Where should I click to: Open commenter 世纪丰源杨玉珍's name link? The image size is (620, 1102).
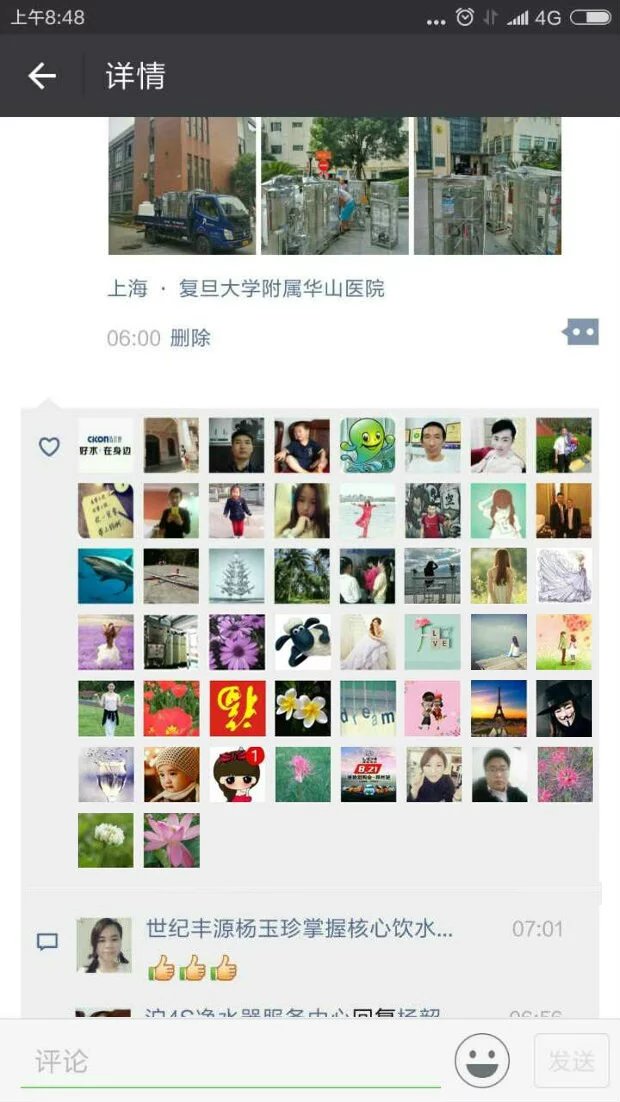click(299, 929)
